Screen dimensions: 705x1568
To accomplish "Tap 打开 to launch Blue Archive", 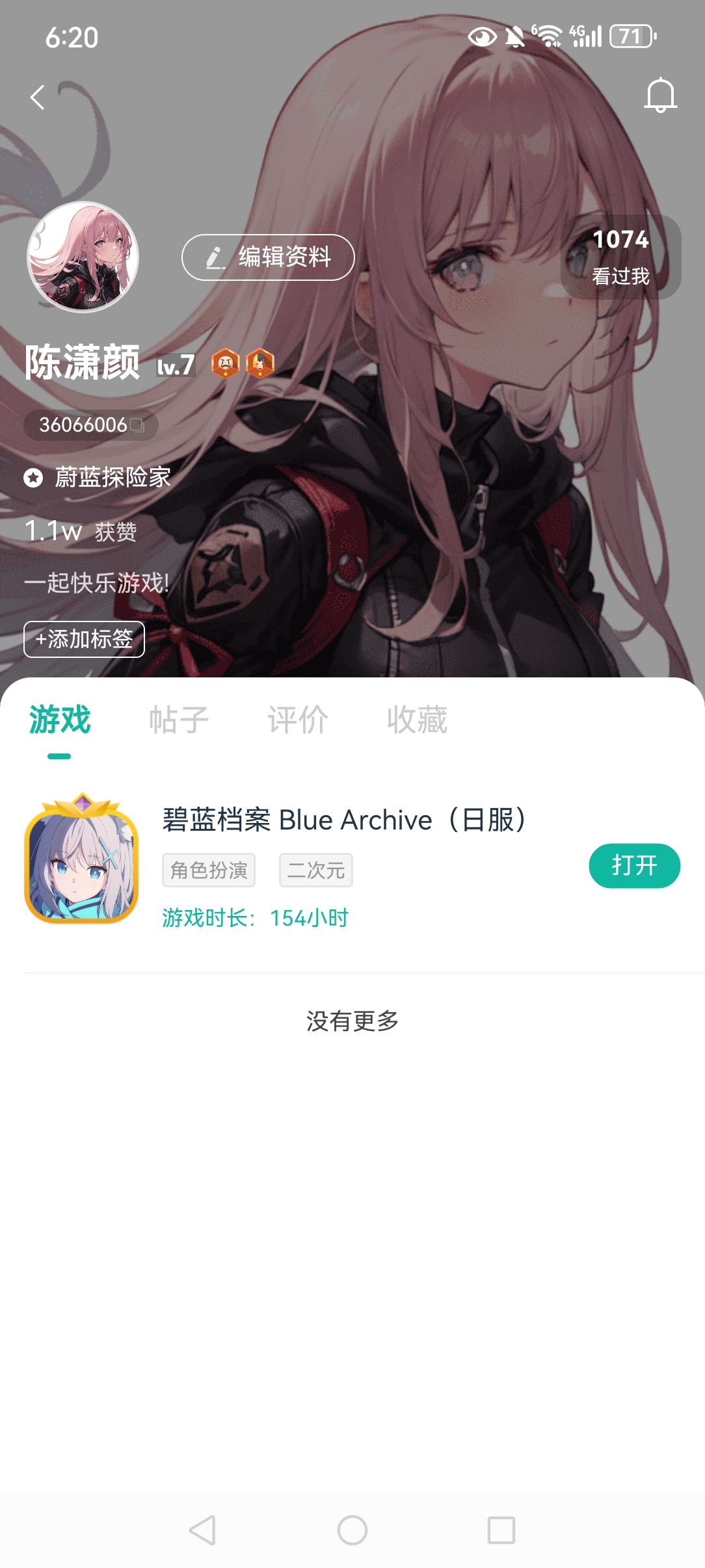I will pos(634,866).
